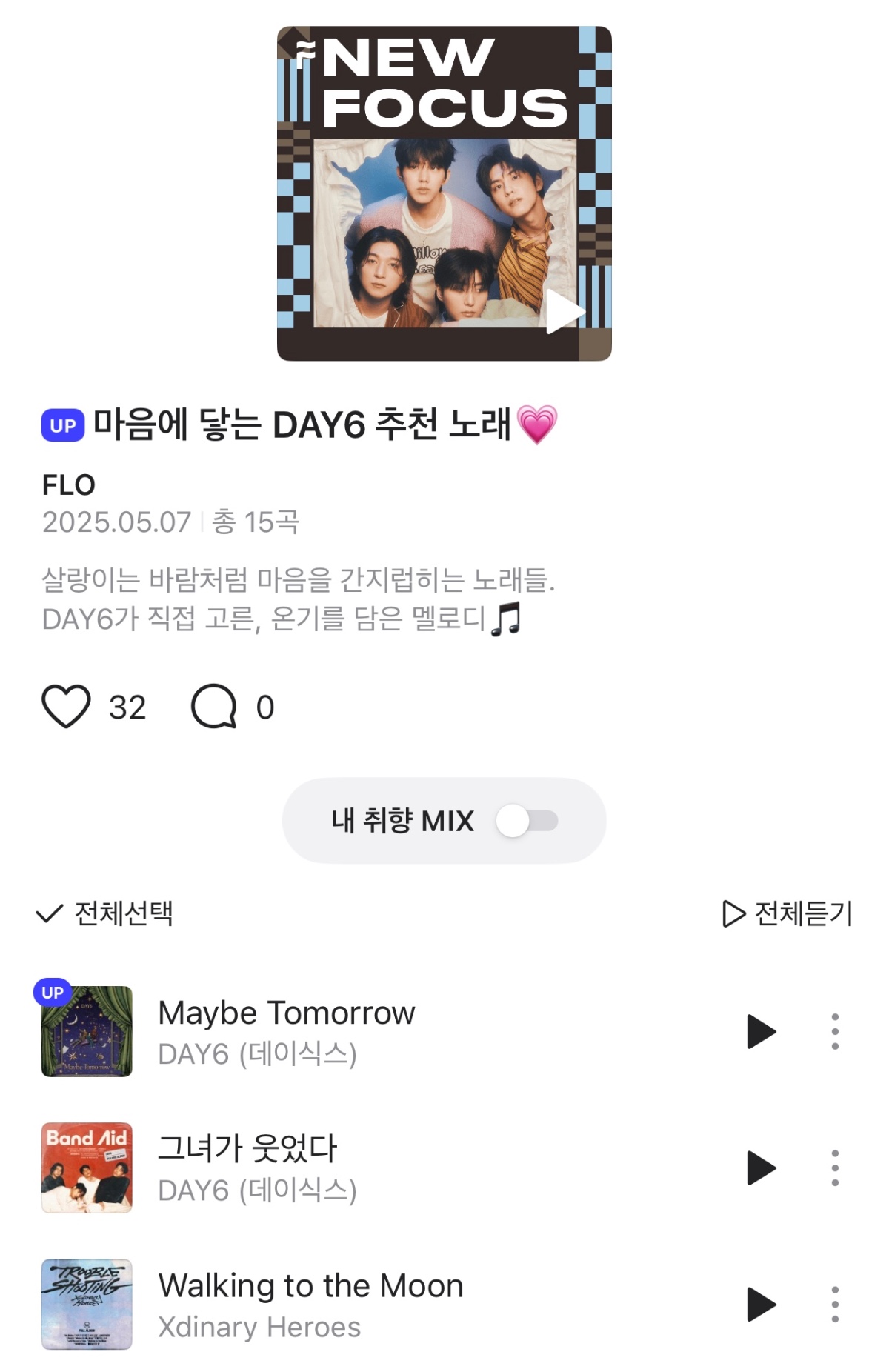Viewport: 889px width, 1372px height.
Task: Play the song 그녀가 웃었다
Action: point(761,1168)
